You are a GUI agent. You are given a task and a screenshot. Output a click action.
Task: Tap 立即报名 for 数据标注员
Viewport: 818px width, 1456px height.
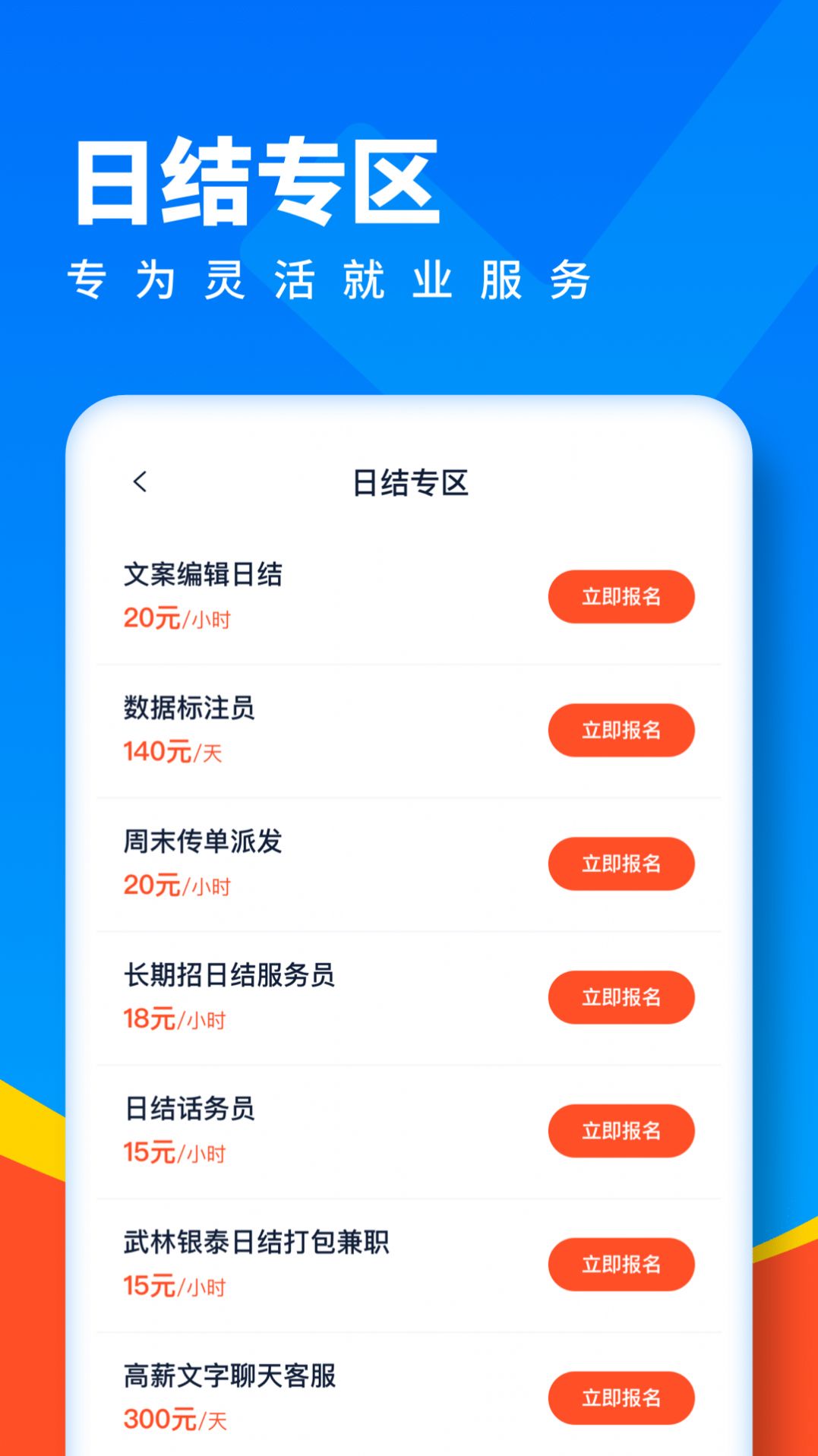(x=621, y=730)
